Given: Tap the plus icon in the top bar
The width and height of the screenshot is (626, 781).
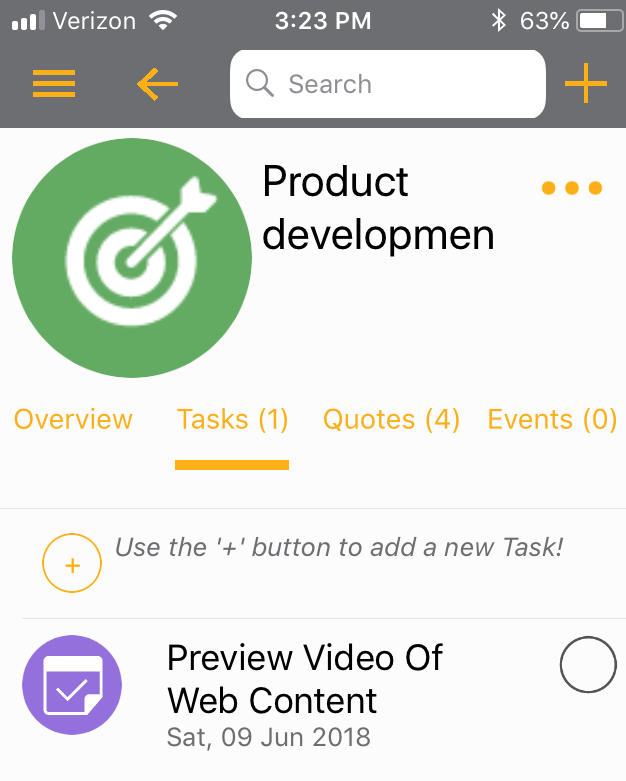Looking at the screenshot, I should pos(586,84).
